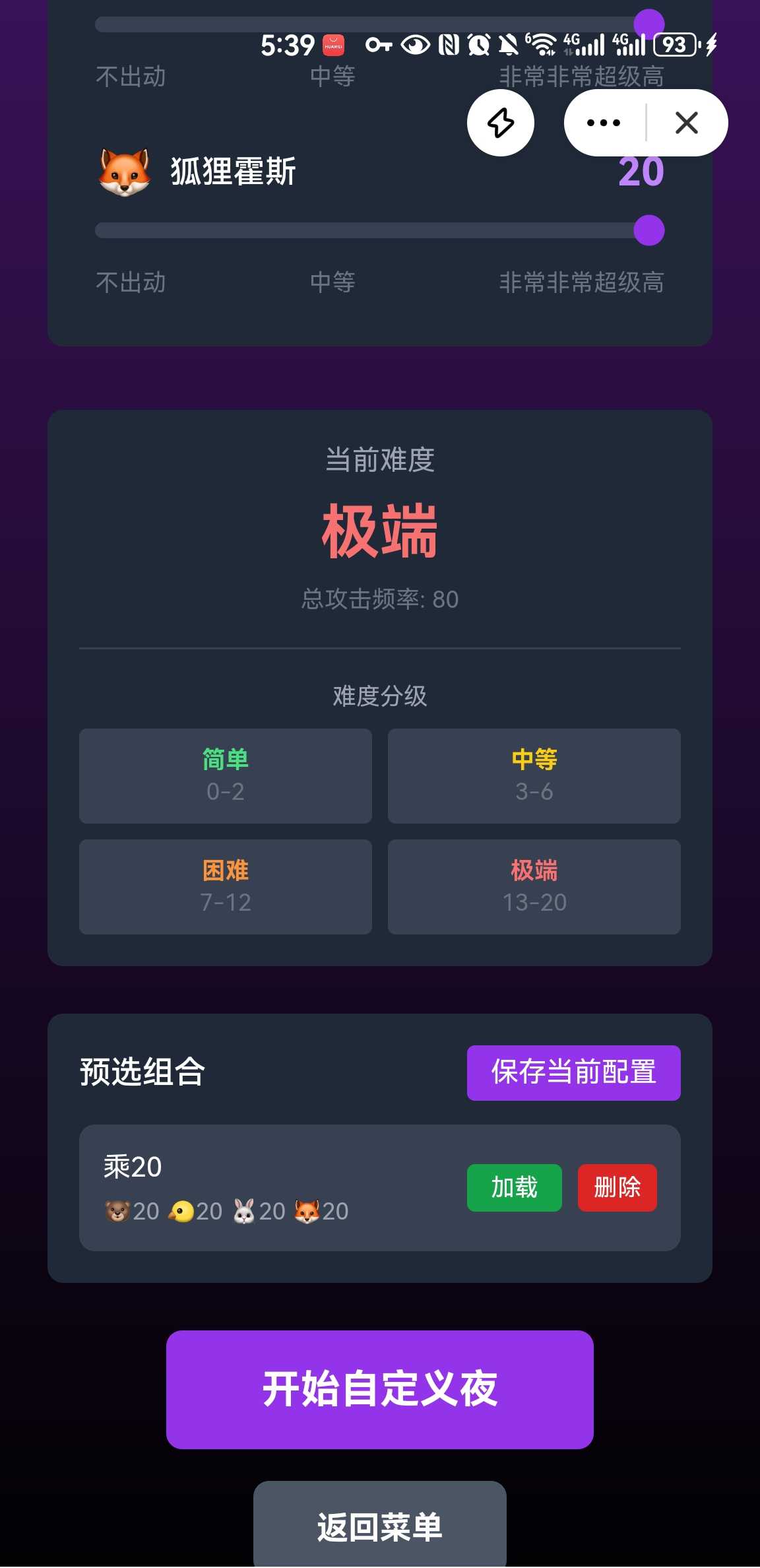The width and height of the screenshot is (760, 1568).
Task: Save the current configuration with 保存当前配置
Action: point(573,1072)
